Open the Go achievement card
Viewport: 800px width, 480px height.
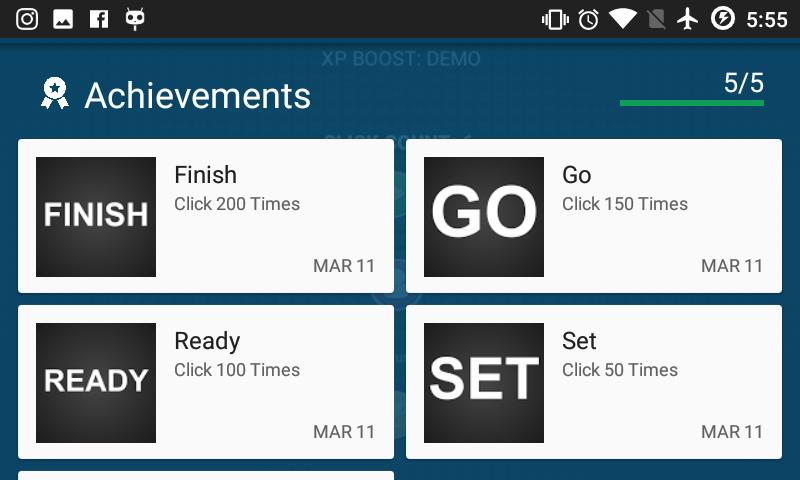click(593, 216)
